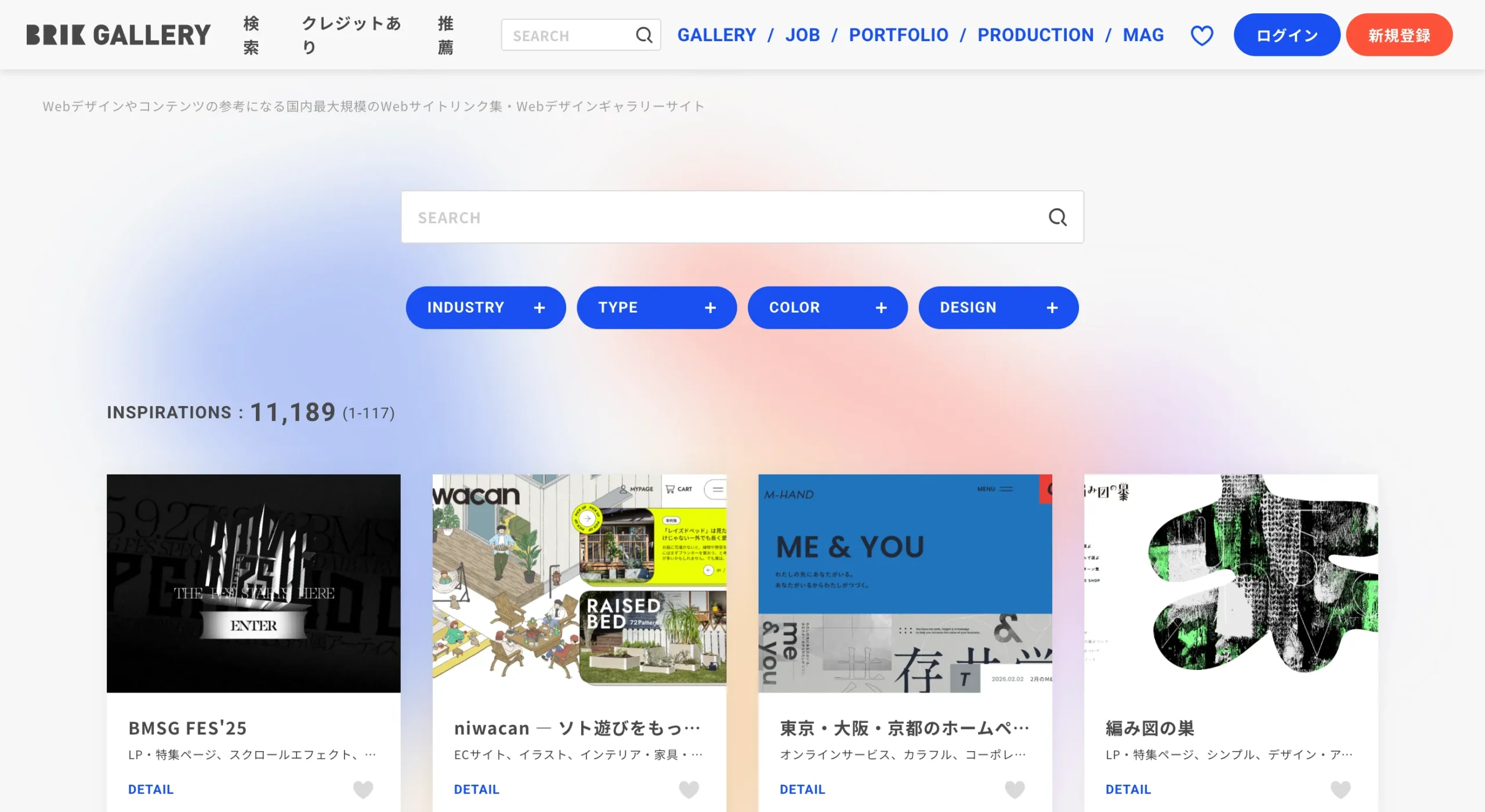Tap the ログイン login button
Screen dimensions: 1485x812
point(1286,35)
